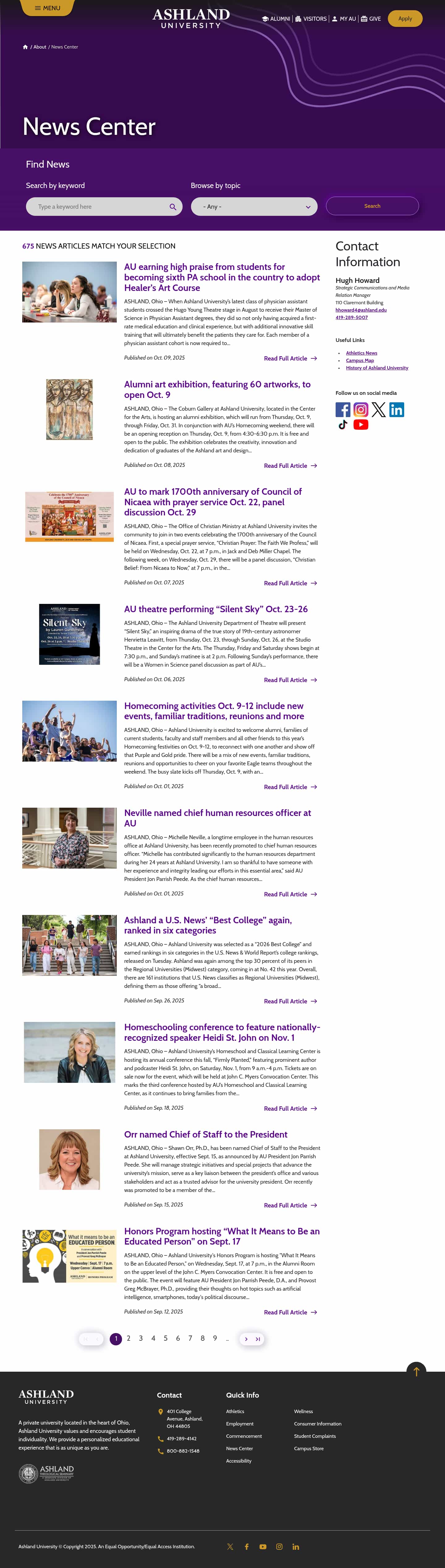Screen dimensions: 445x1568
Task: Read full article about Healer's Art Course
Action: point(290,358)
